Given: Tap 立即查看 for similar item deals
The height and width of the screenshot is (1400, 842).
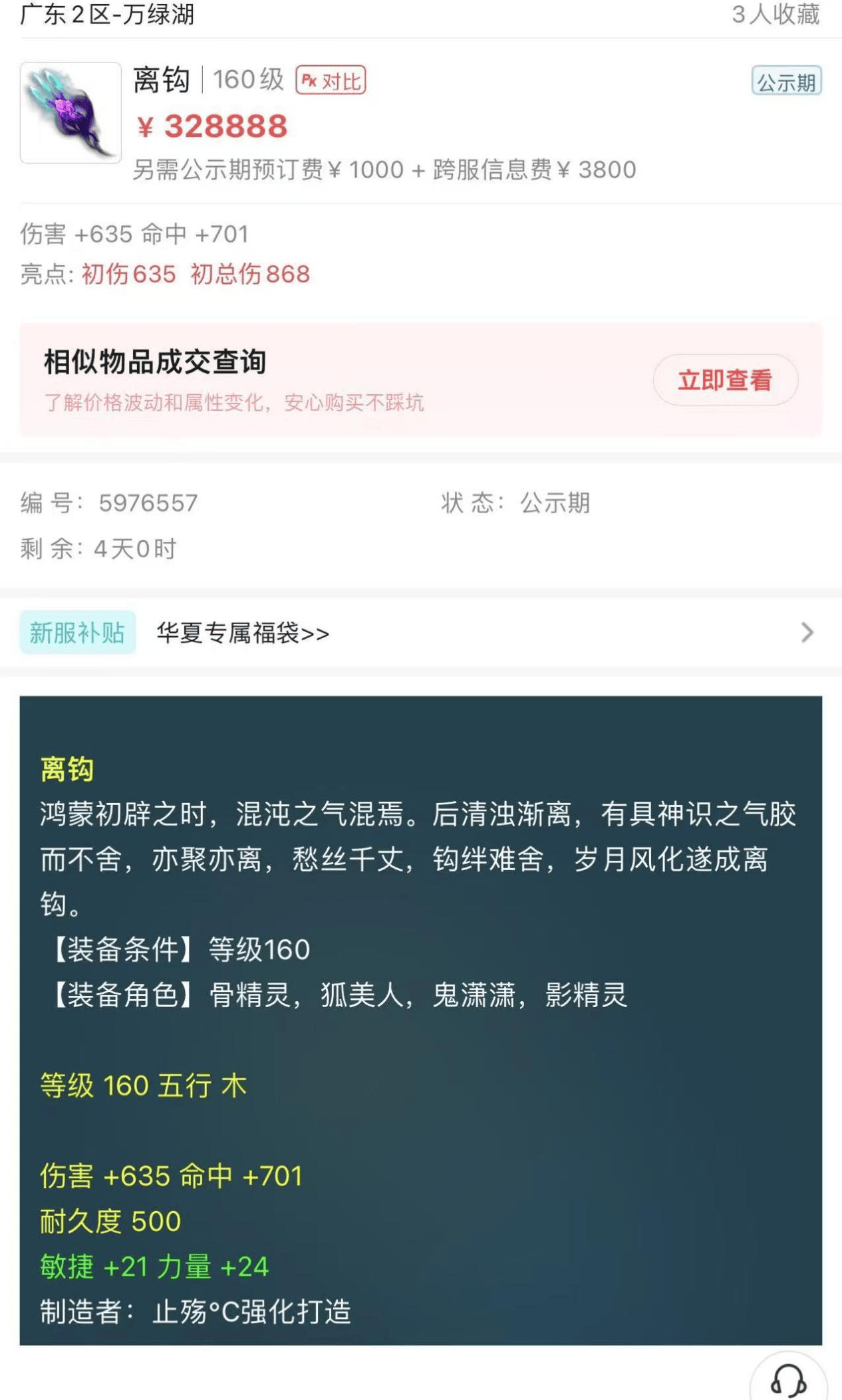Looking at the screenshot, I should pyautogui.click(x=725, y=380).
